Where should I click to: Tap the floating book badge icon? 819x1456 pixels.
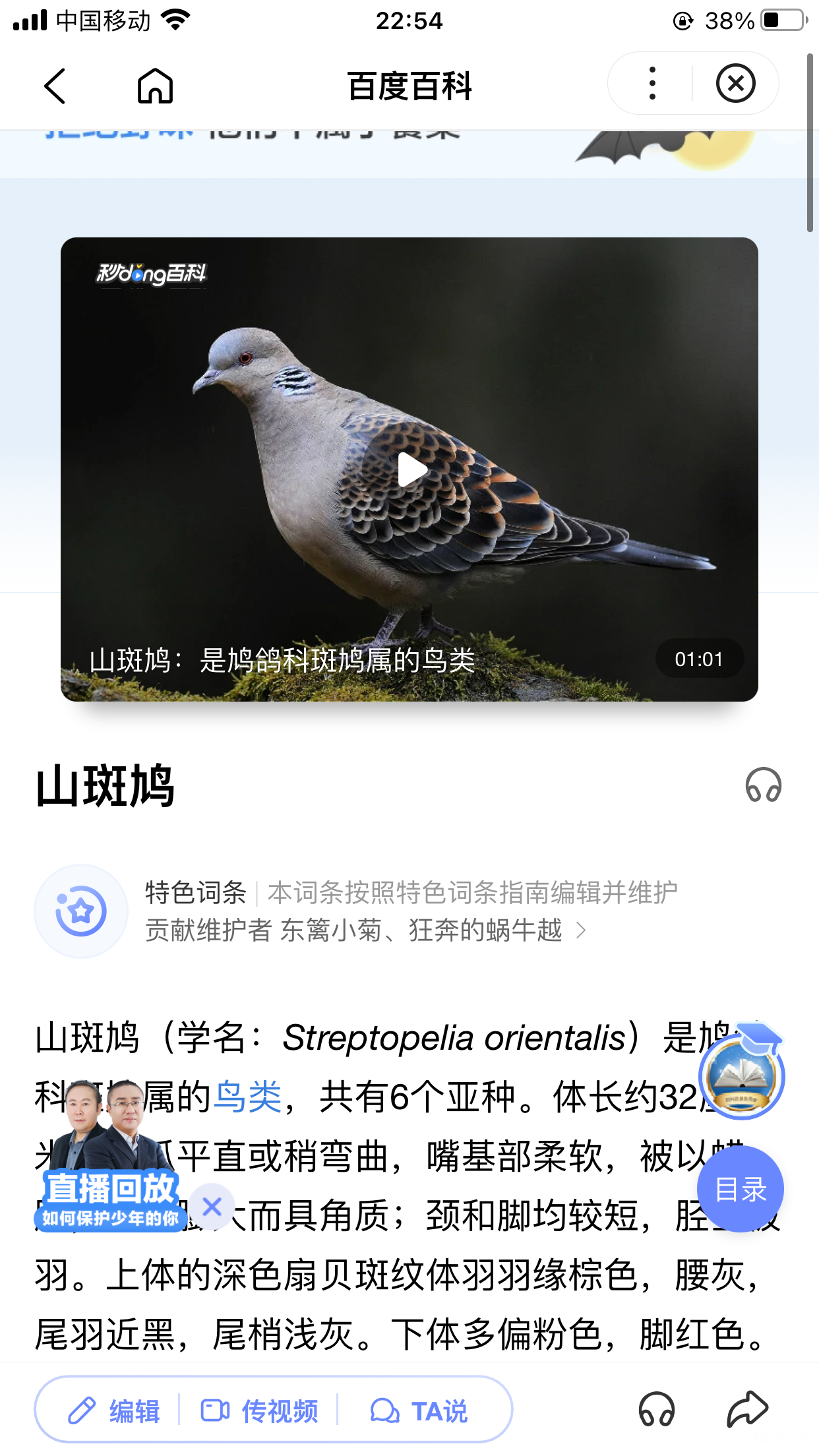742,1075
